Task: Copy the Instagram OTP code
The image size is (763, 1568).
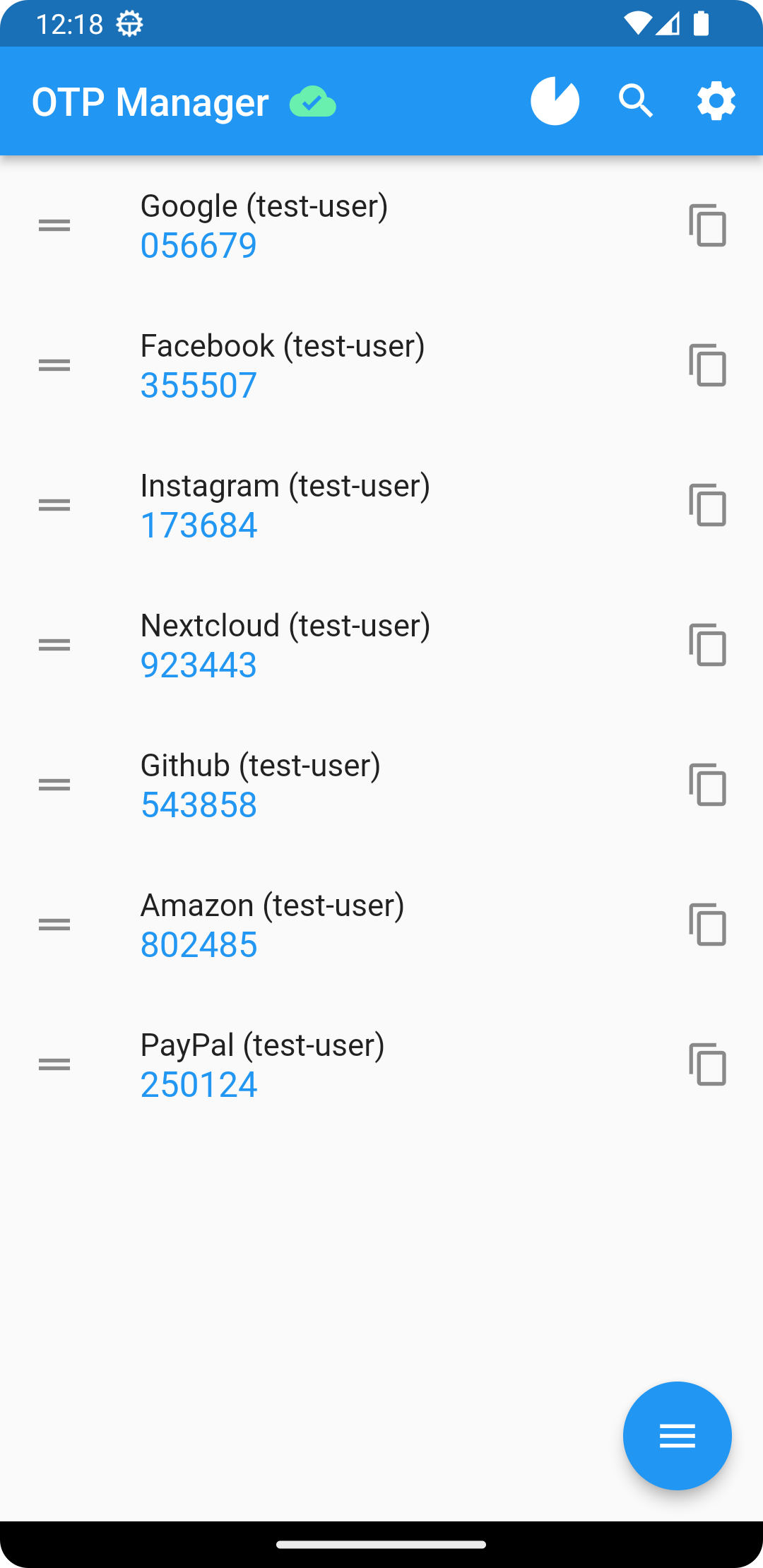Action: (708, 505)
